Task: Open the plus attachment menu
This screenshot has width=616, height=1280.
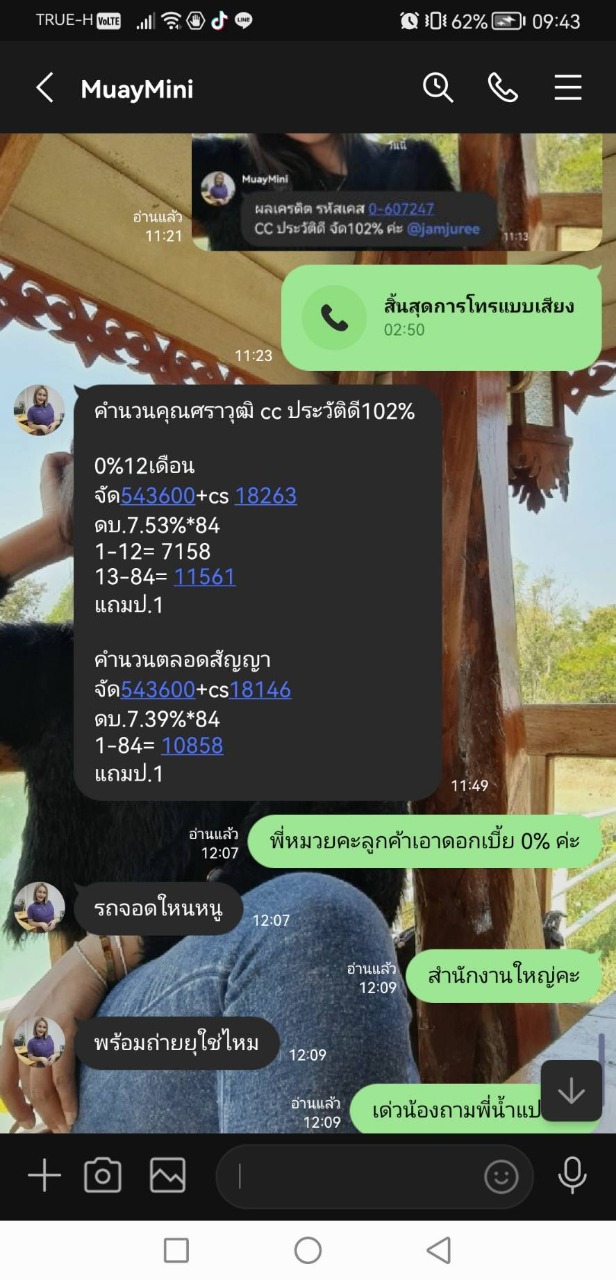Action: 44,1176
